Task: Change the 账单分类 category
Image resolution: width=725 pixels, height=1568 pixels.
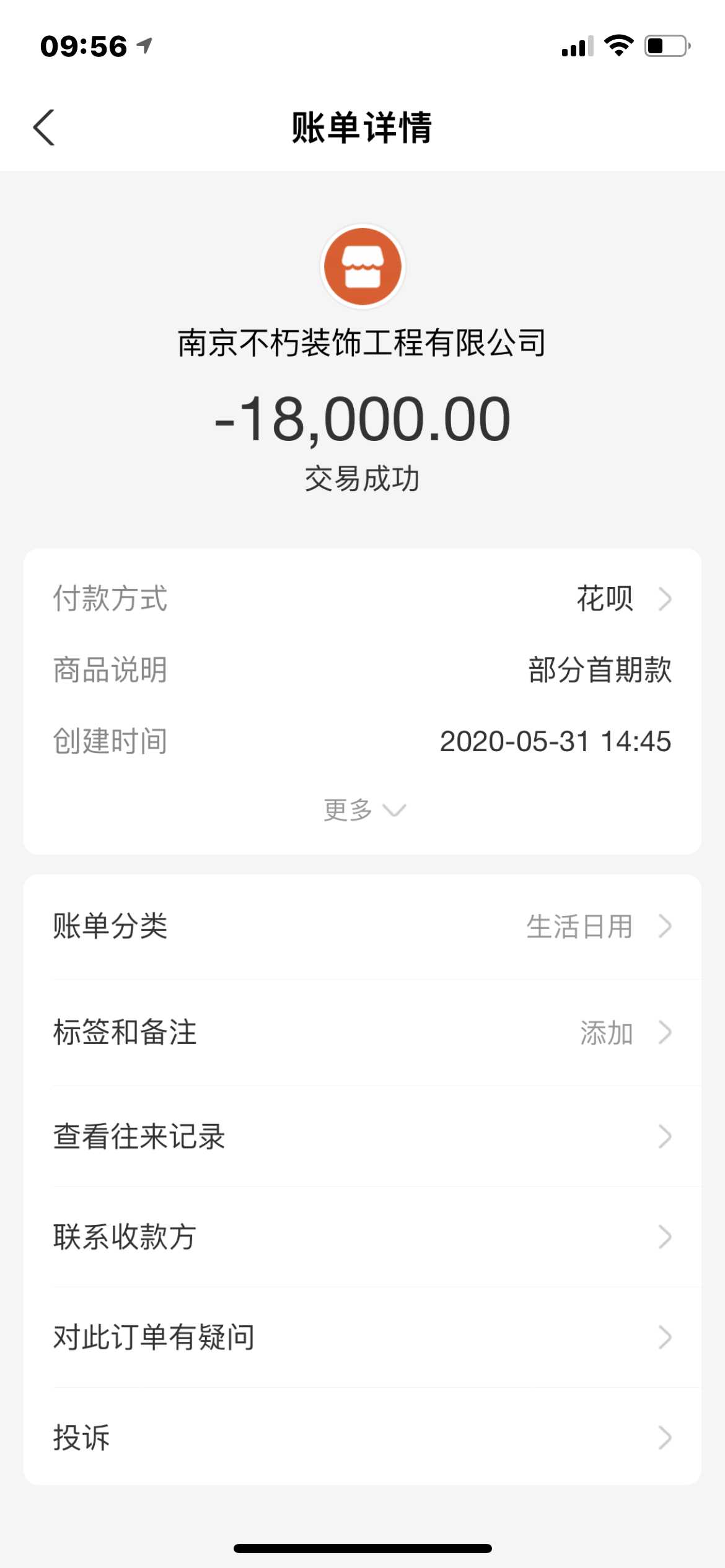Action: tap(362, 926)
